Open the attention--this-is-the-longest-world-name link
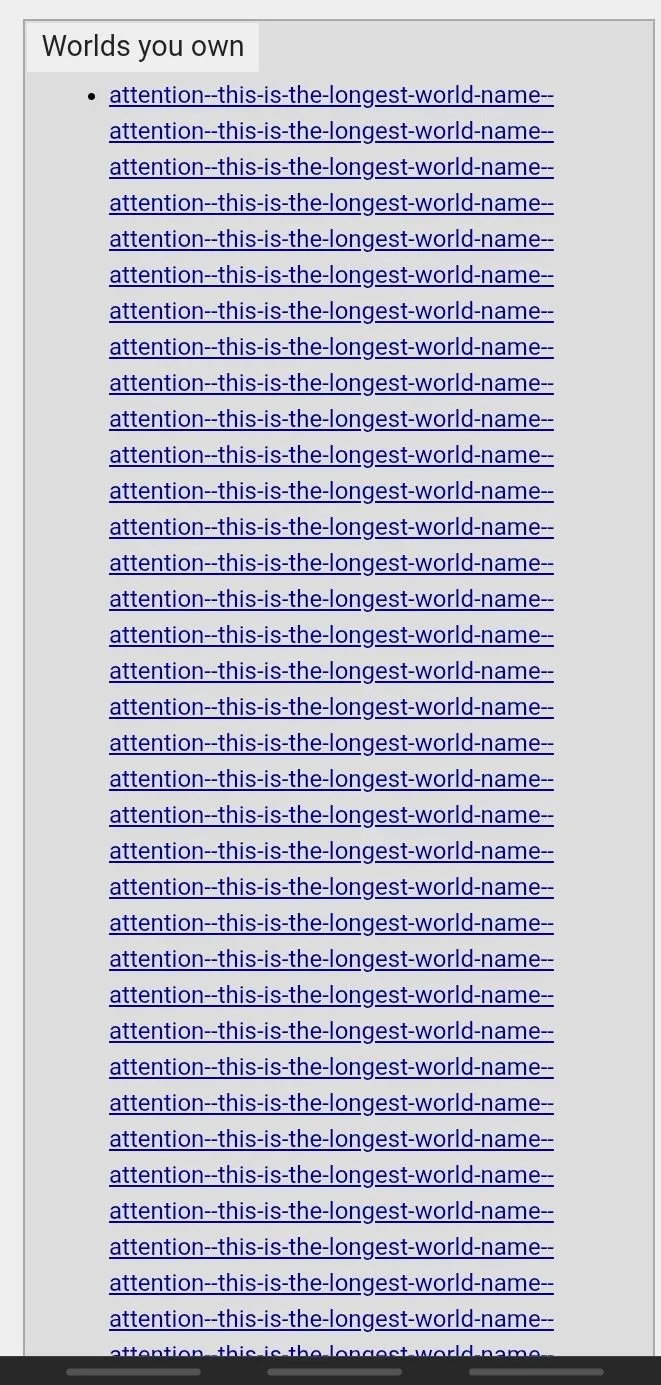661x1385 pixels. pos(331,96)
